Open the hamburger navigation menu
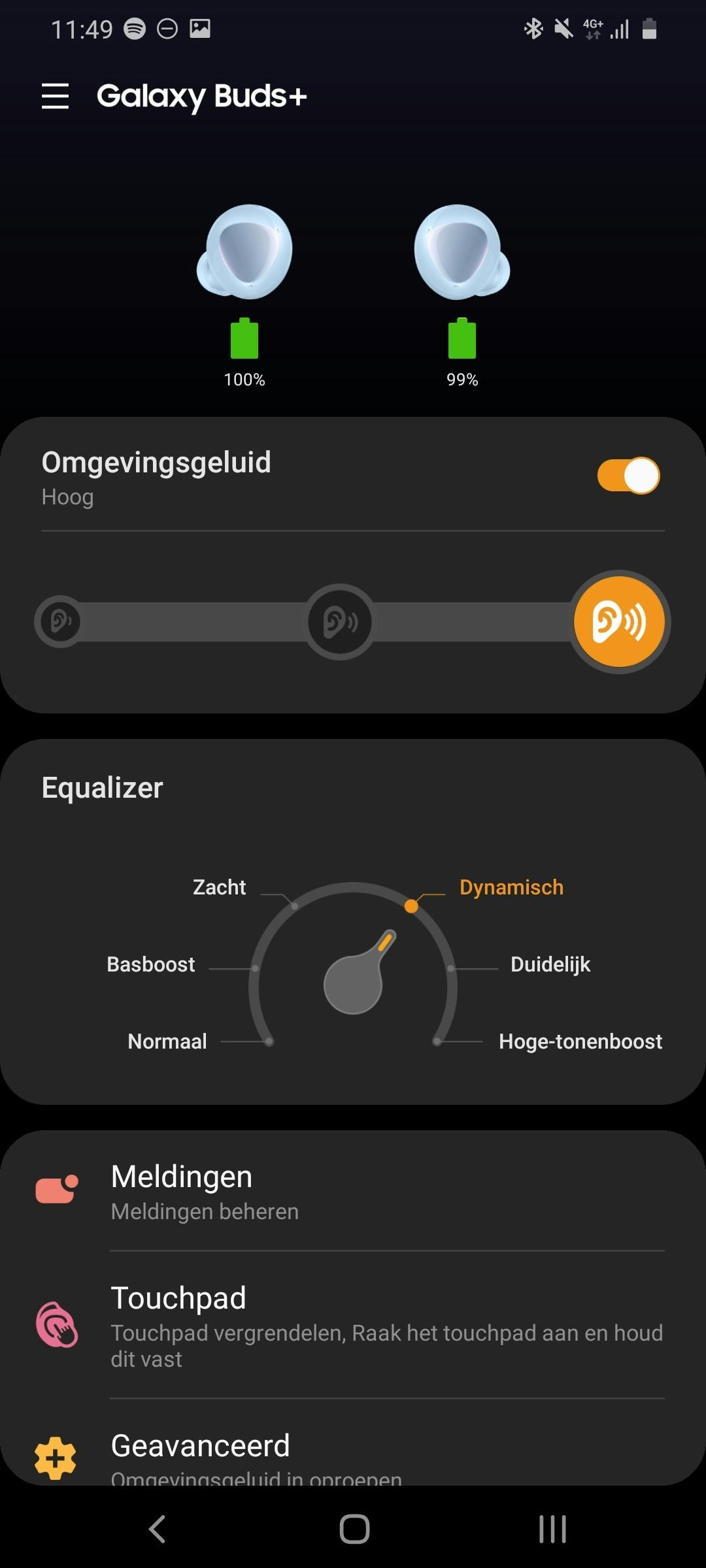706x1568 pixels. 55,96
